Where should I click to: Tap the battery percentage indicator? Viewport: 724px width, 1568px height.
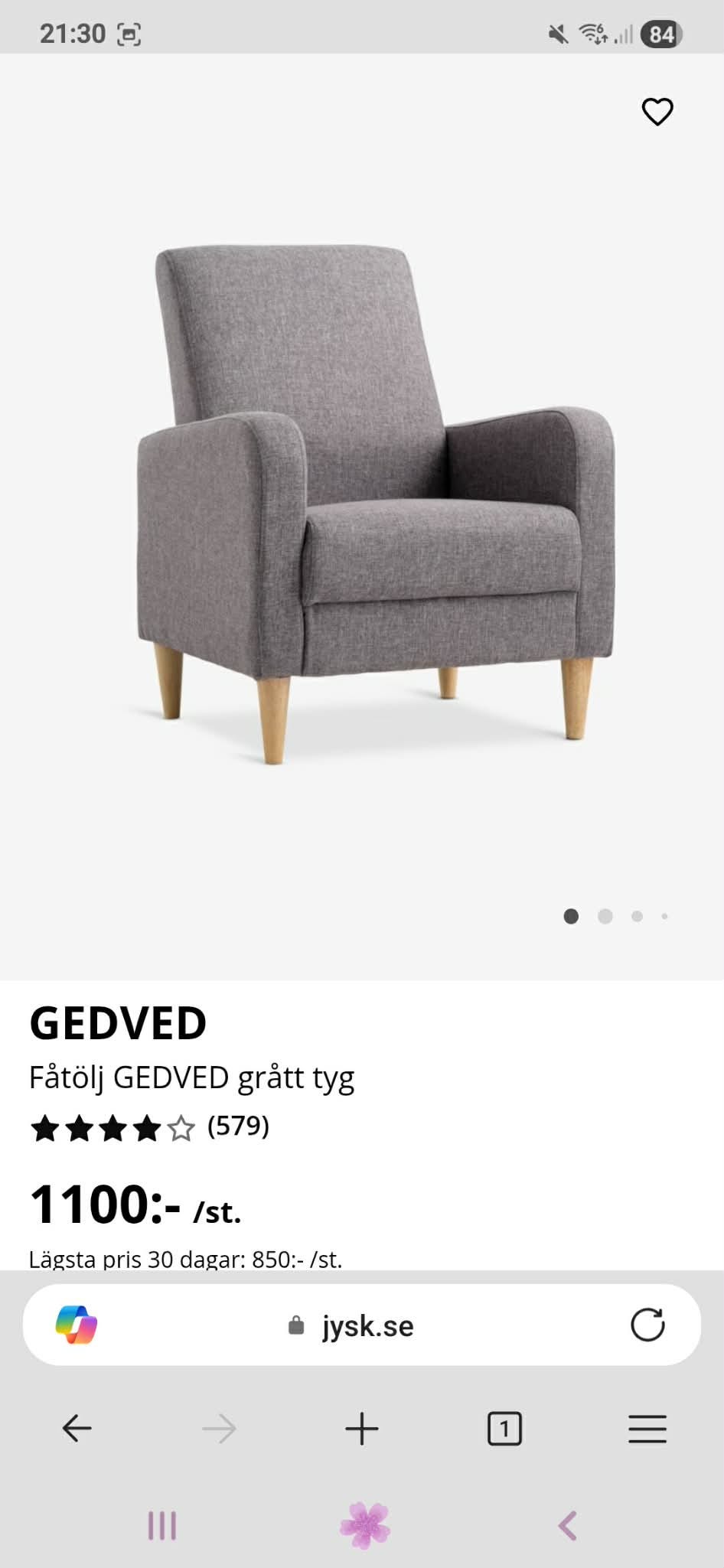[661, 33]
